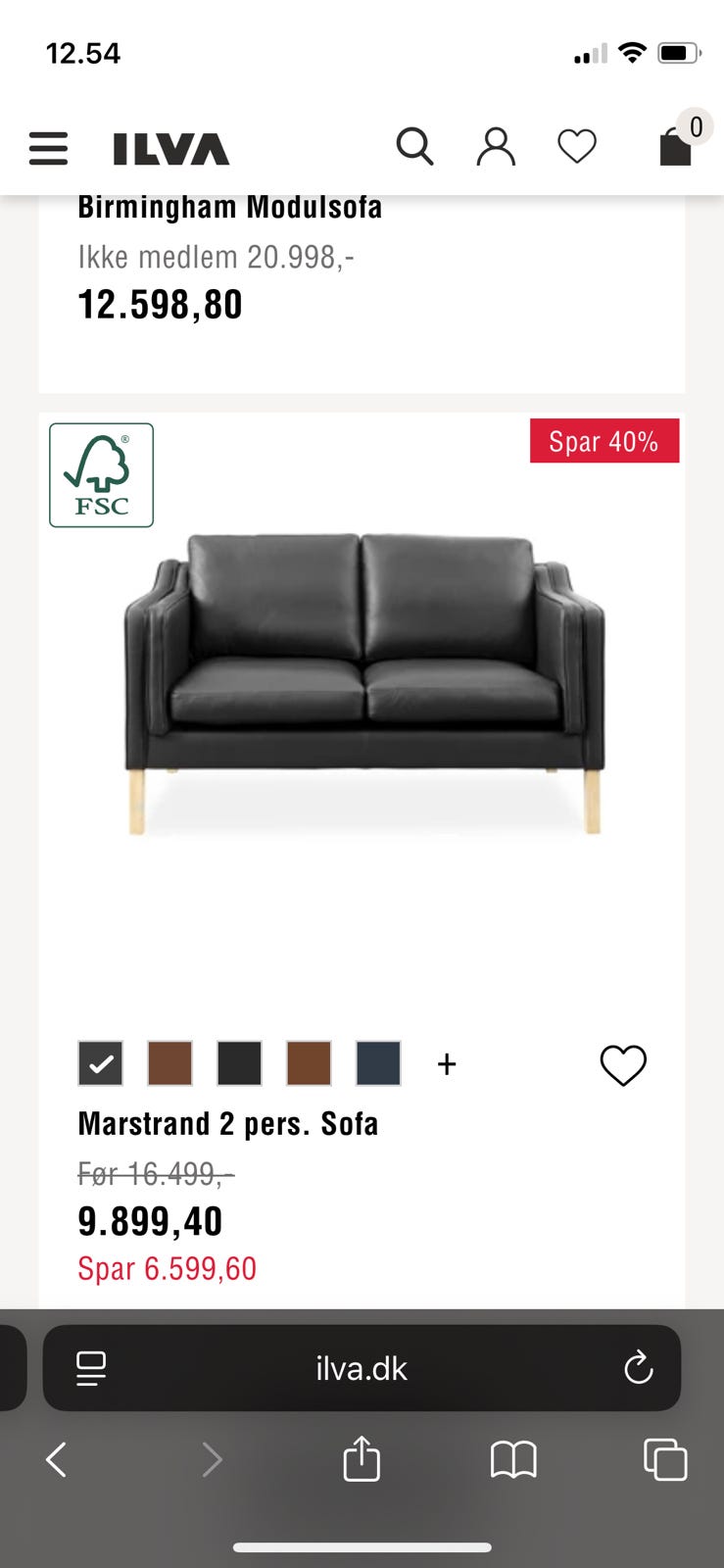Screen dimensions: 724x1568
Task: Open the page settings via reader icon
Action: click(x=91, y=1368)
